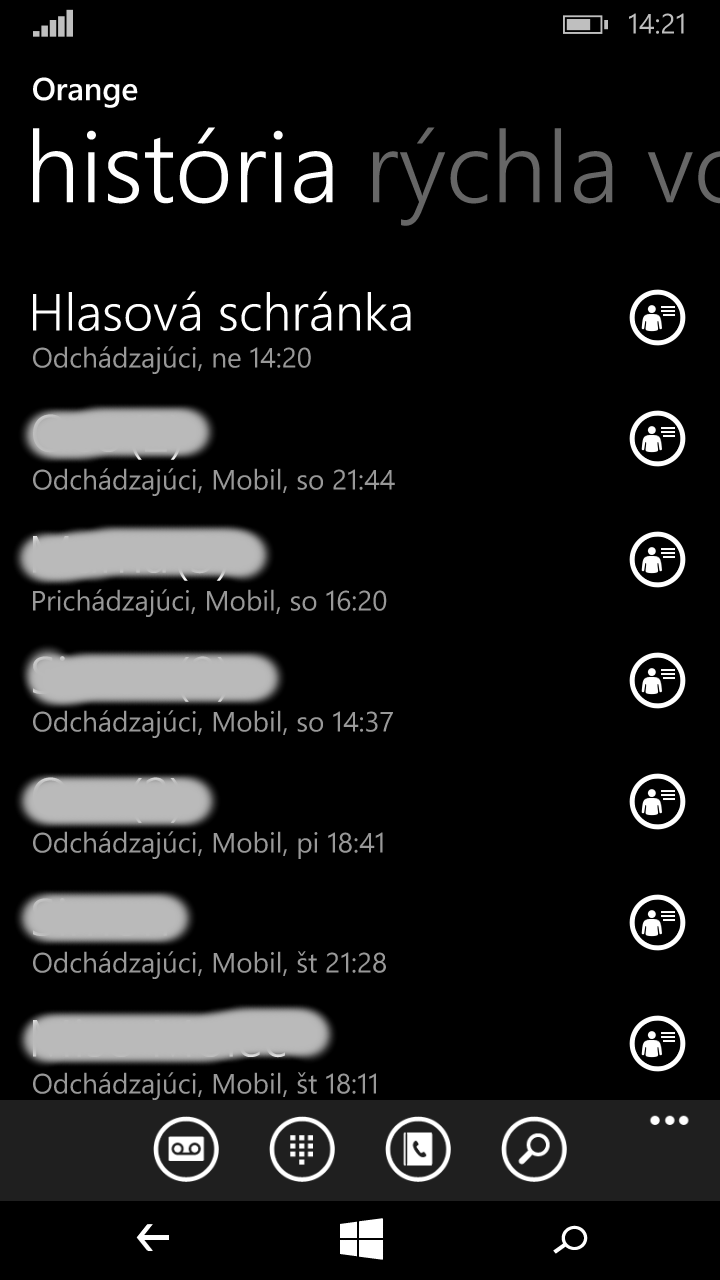Search the call history
The width and height of the screenshot is (720, 1280).
[534, 1149]
